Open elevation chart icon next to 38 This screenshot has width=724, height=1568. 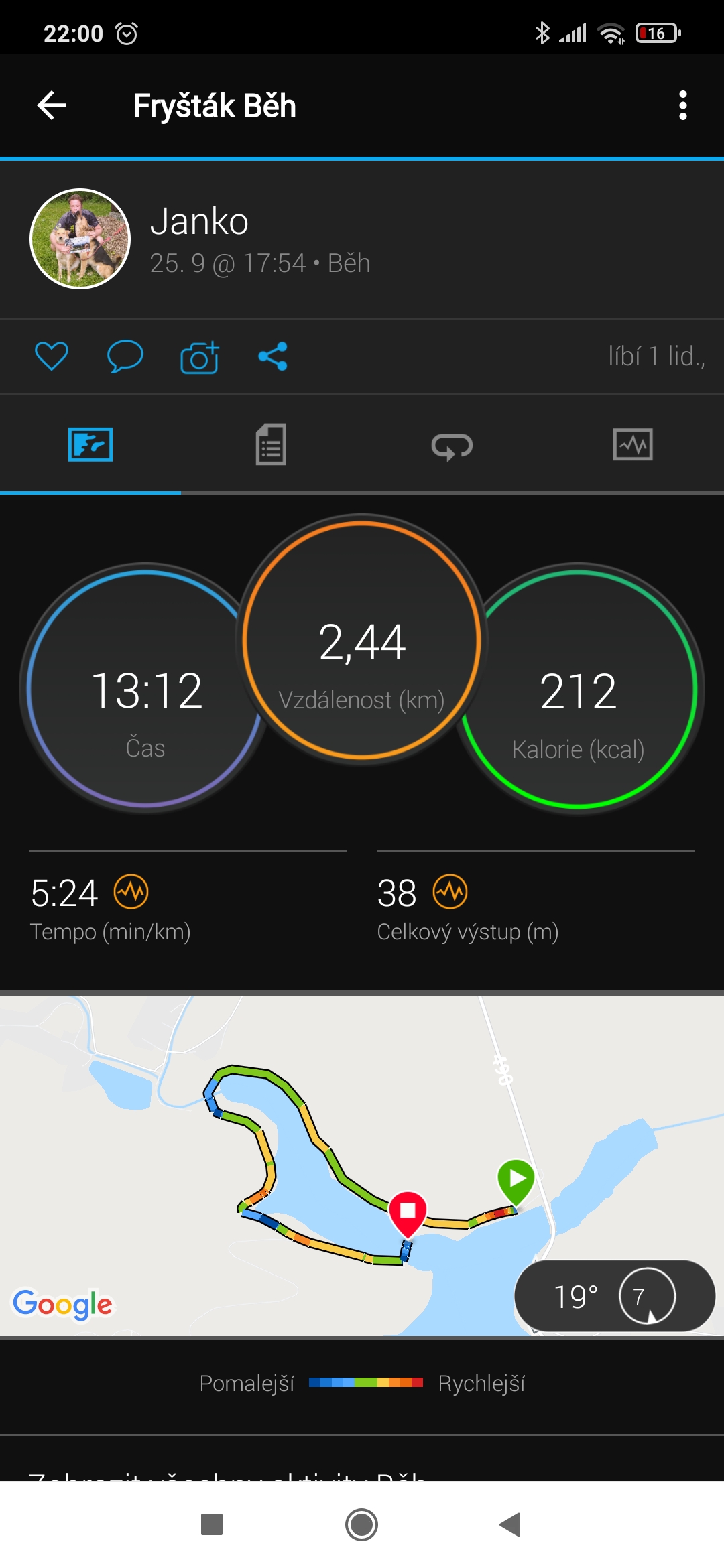tap(450, 892)
